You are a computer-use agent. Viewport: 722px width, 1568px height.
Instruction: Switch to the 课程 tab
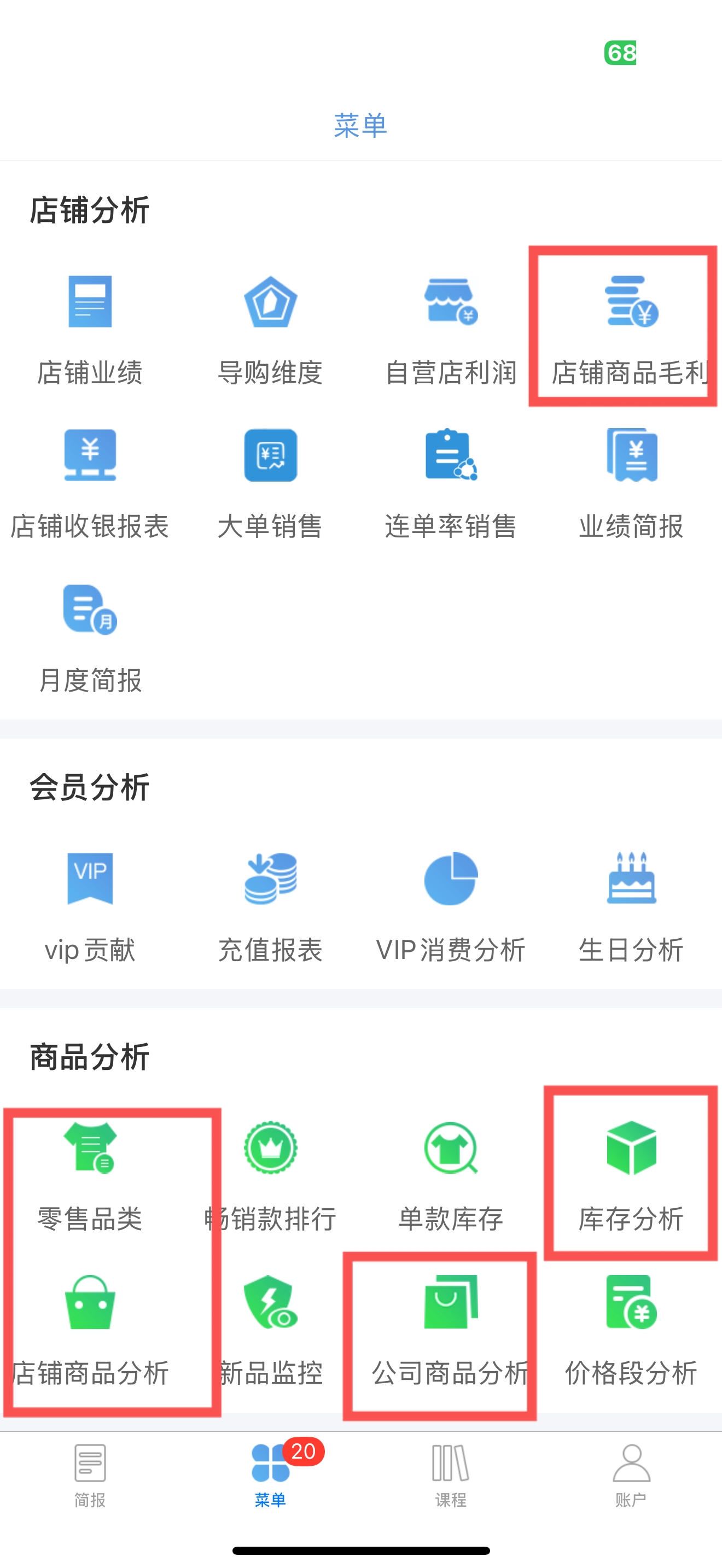(451, 1476)
